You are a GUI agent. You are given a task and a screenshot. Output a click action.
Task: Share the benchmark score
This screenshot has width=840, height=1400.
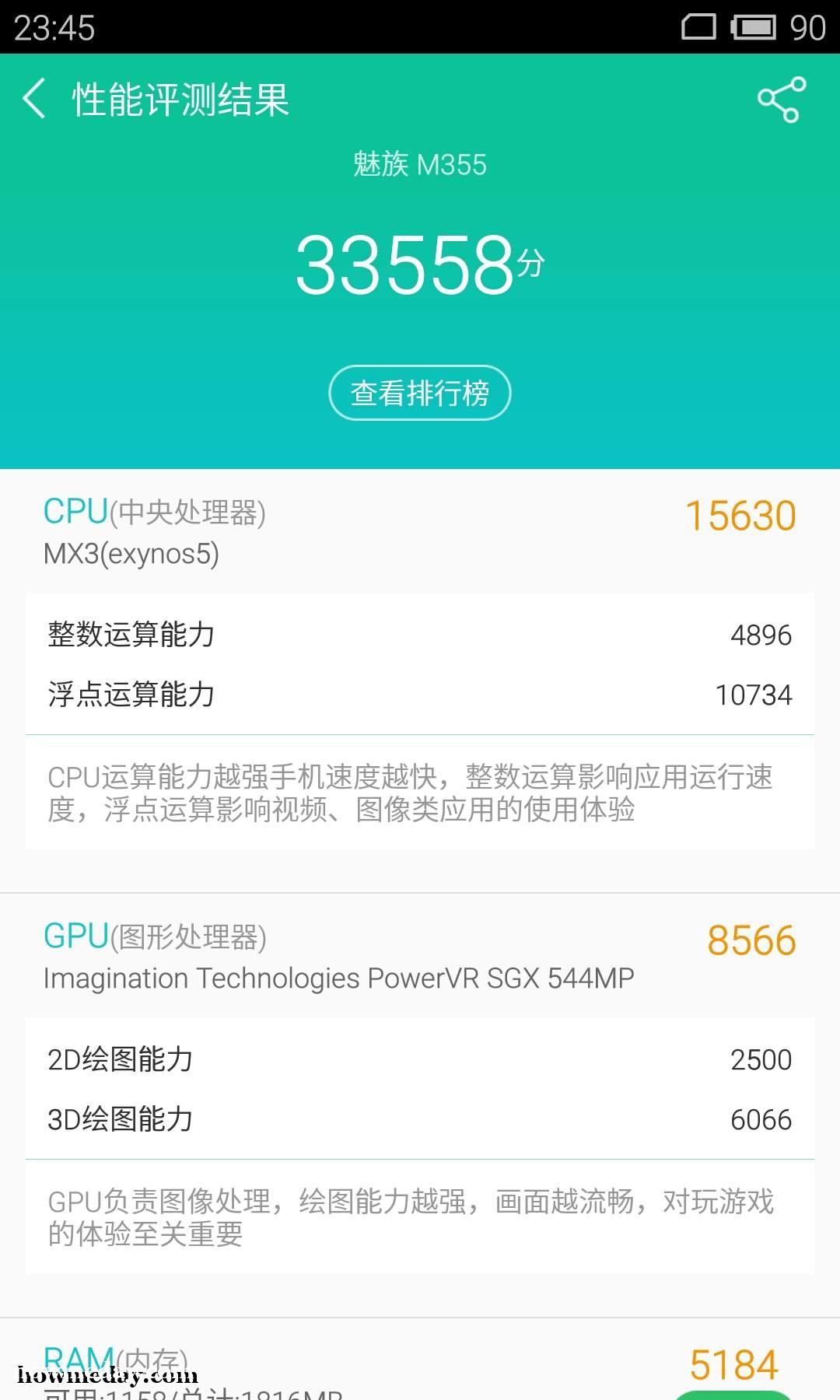click(781, 100)
